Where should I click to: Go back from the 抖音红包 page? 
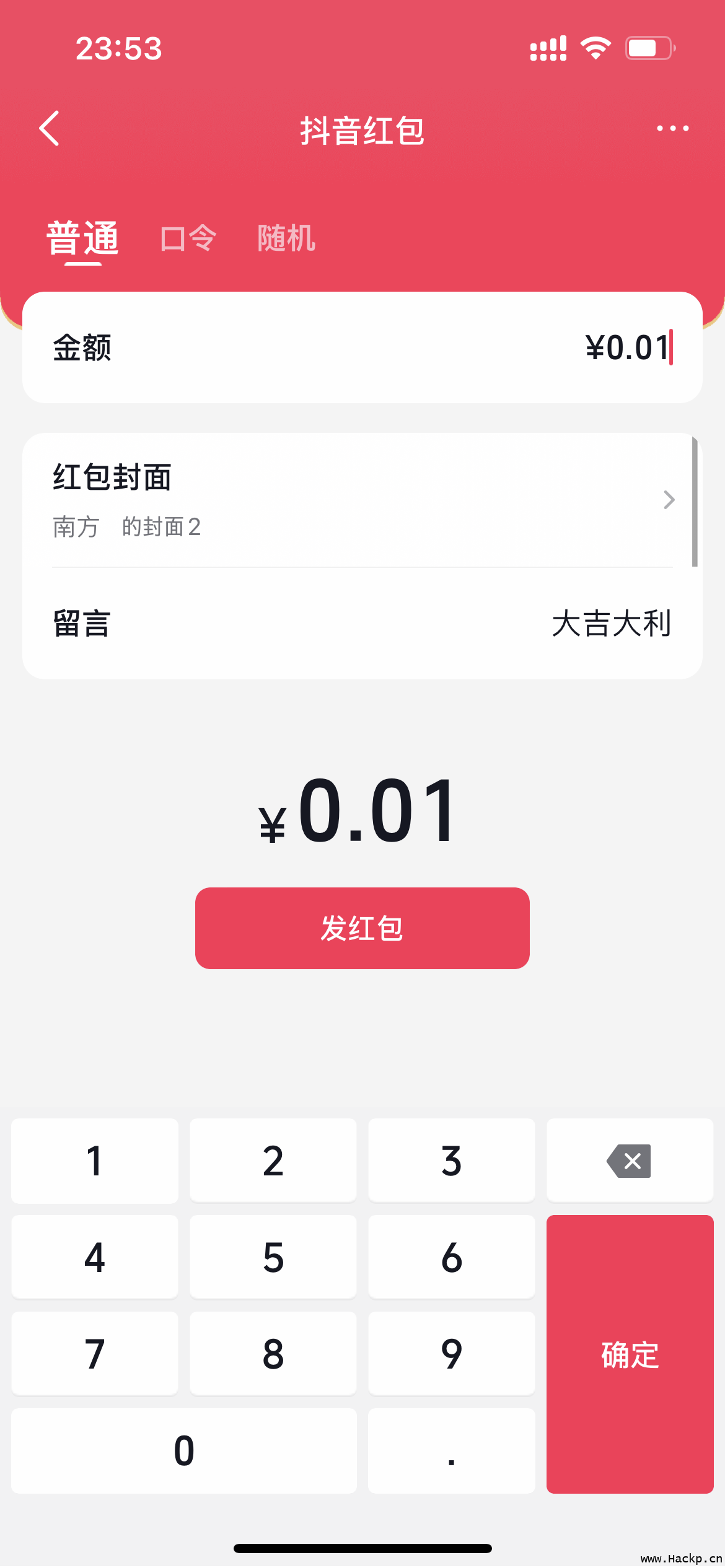click(x=50, y=129)
